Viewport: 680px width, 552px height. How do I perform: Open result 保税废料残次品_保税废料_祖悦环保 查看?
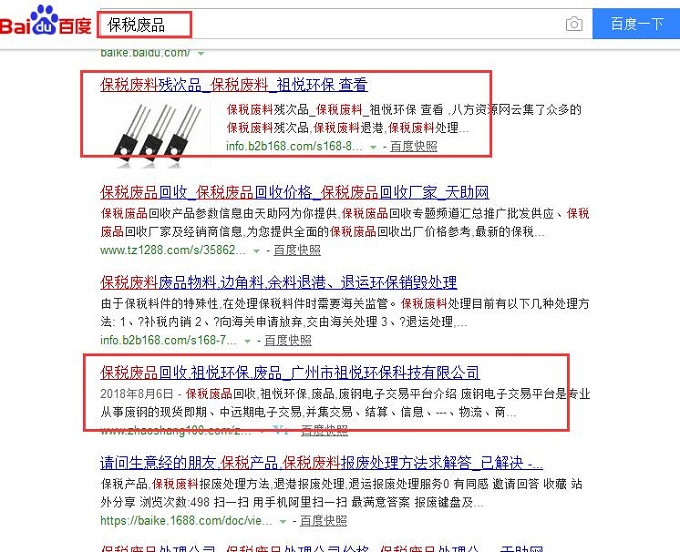click(234, 85)
